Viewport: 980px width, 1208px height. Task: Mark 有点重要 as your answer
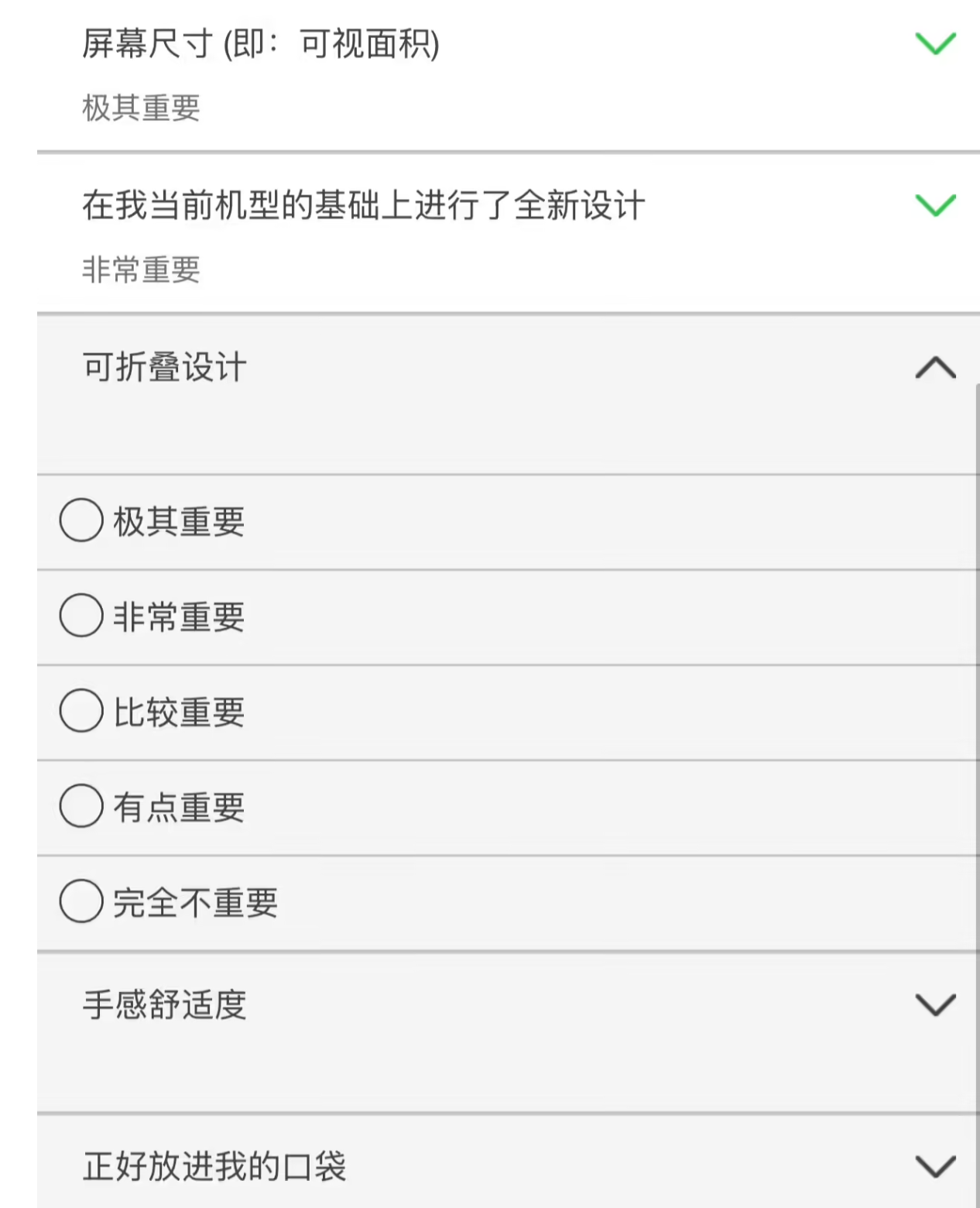[x=82, y=806]
